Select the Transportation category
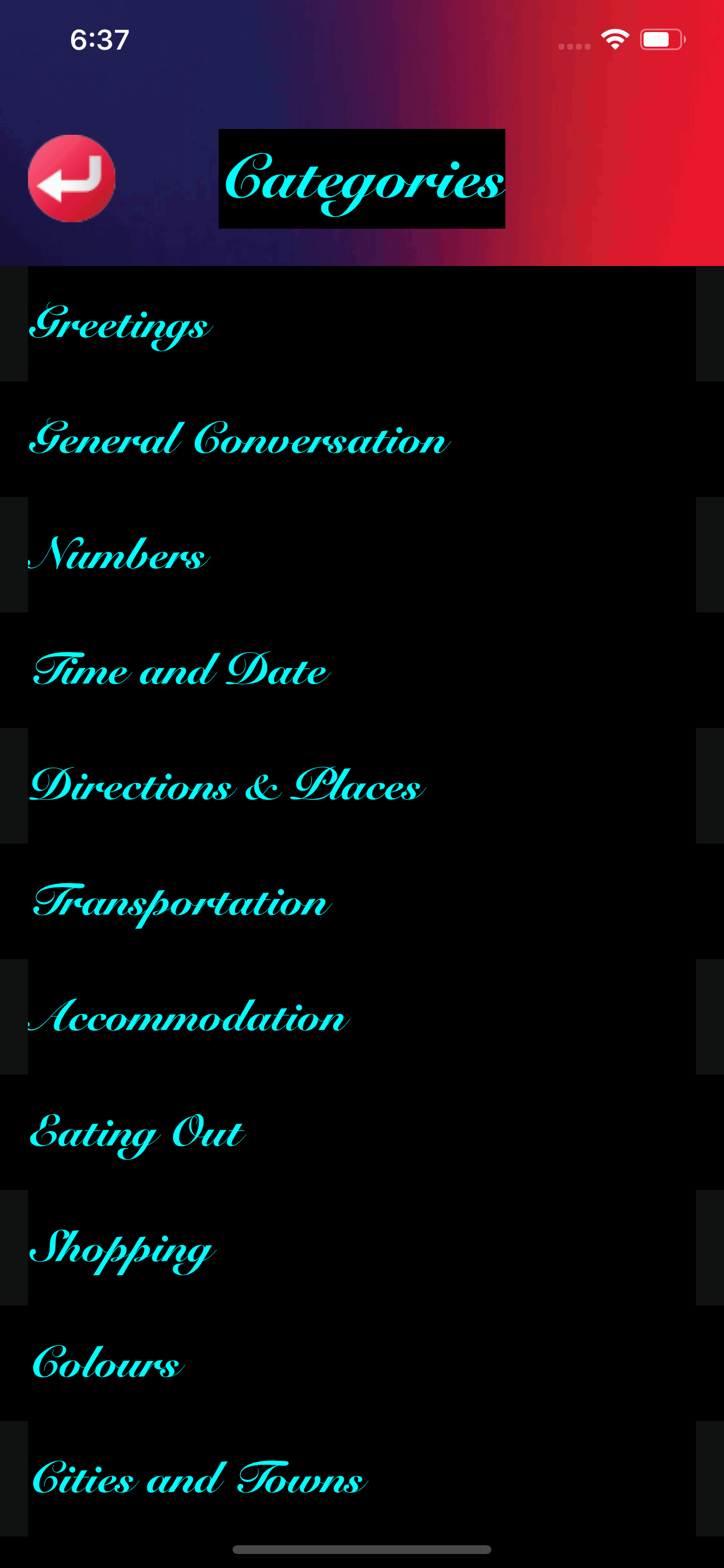Viewport: 724px width, 1568px height. pos(182,901)
